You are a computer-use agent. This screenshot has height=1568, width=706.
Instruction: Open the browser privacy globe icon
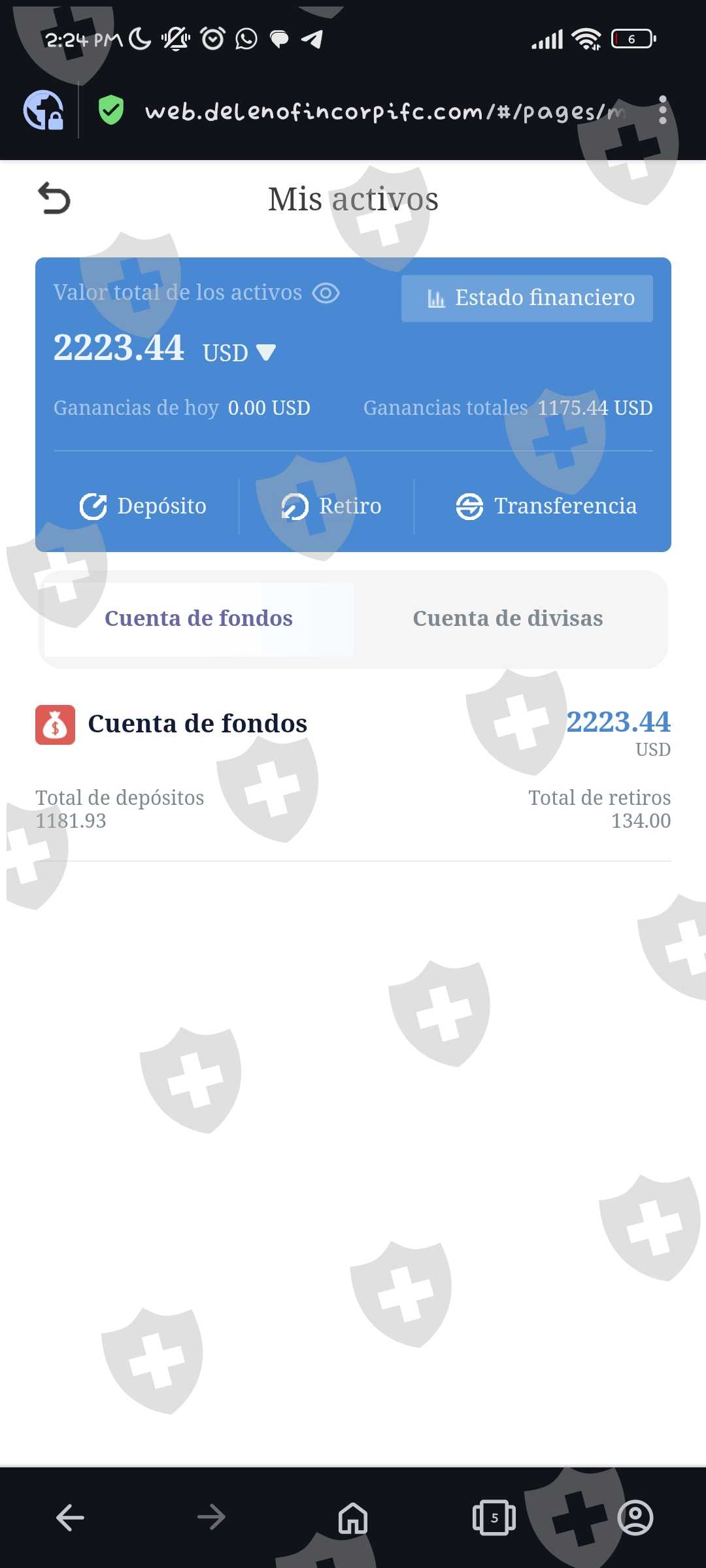(43, 110)
